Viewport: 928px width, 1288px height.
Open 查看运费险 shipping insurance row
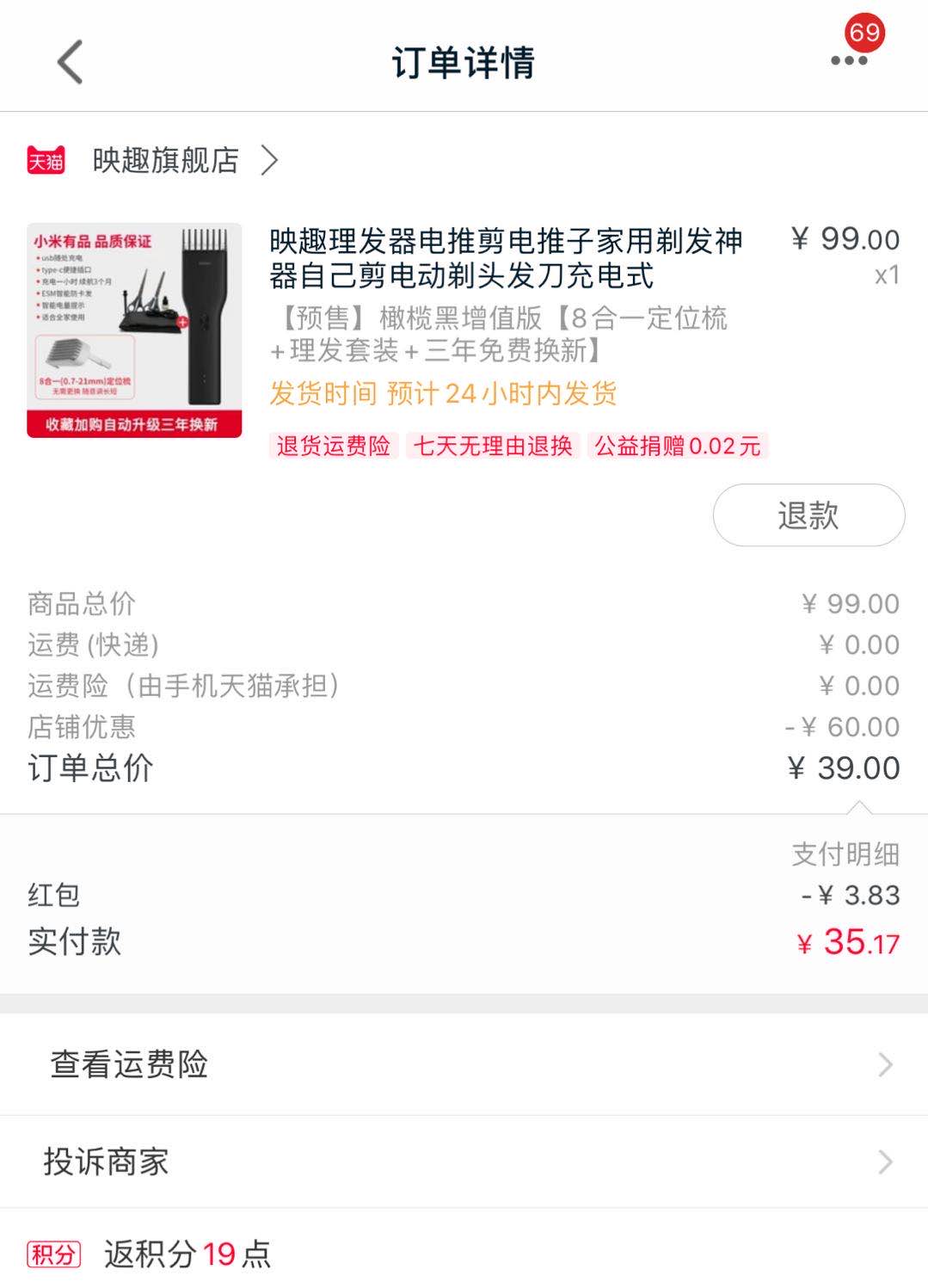pyautogui.click(x=464, y=1064)
